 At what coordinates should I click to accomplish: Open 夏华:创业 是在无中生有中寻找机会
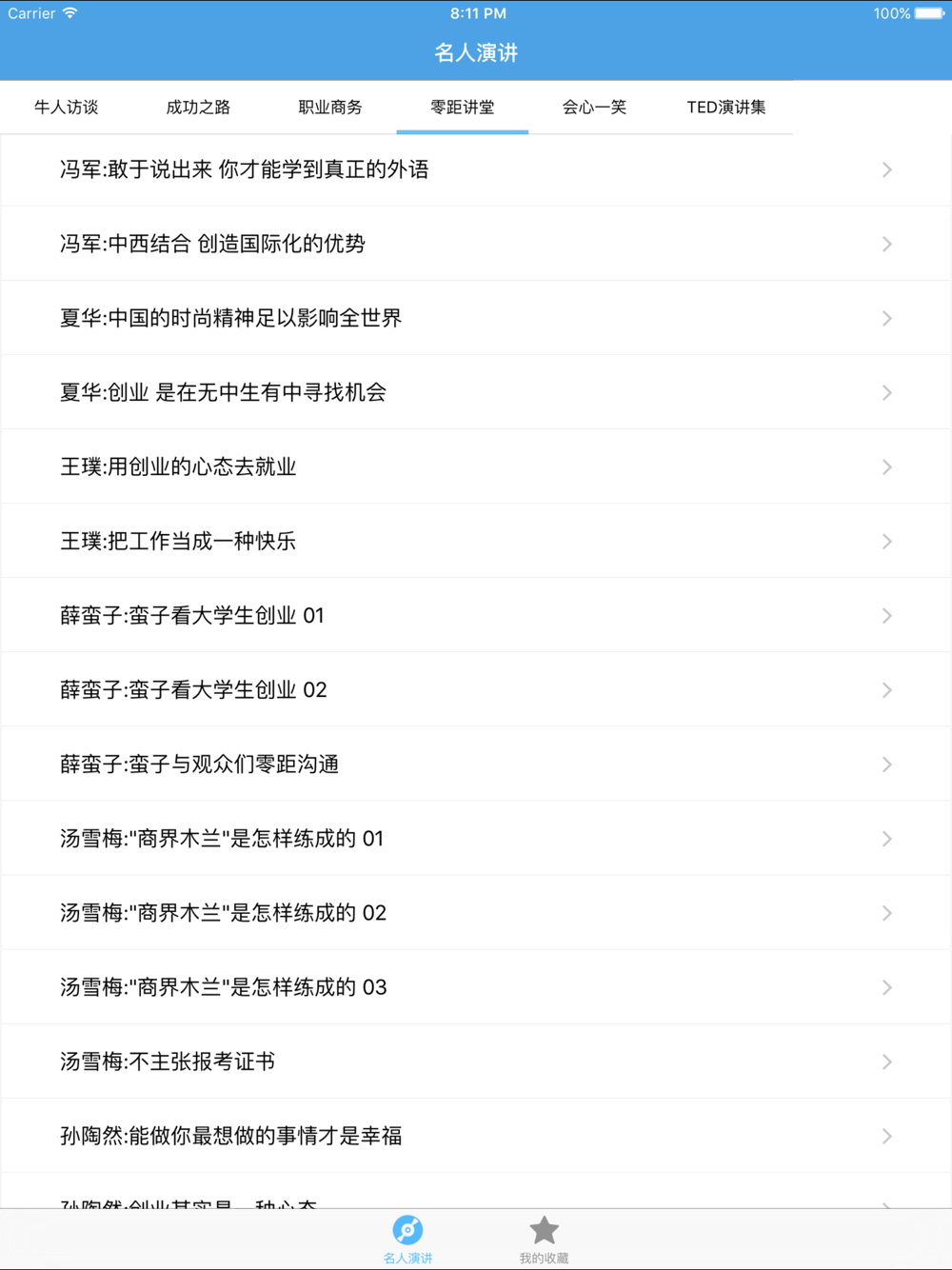point(476,392)
